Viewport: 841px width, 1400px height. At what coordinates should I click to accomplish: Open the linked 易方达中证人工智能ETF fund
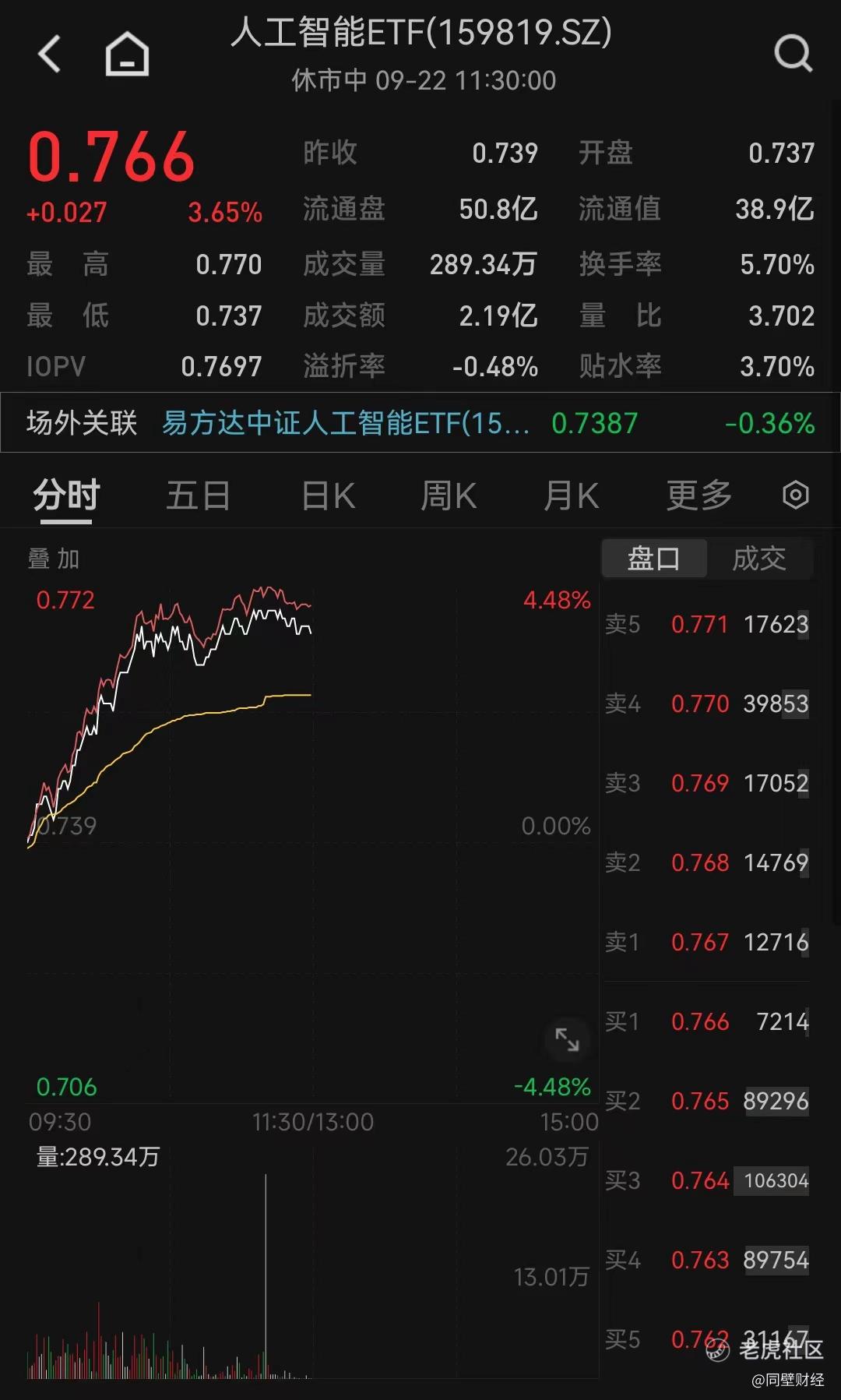pos(345,423)
